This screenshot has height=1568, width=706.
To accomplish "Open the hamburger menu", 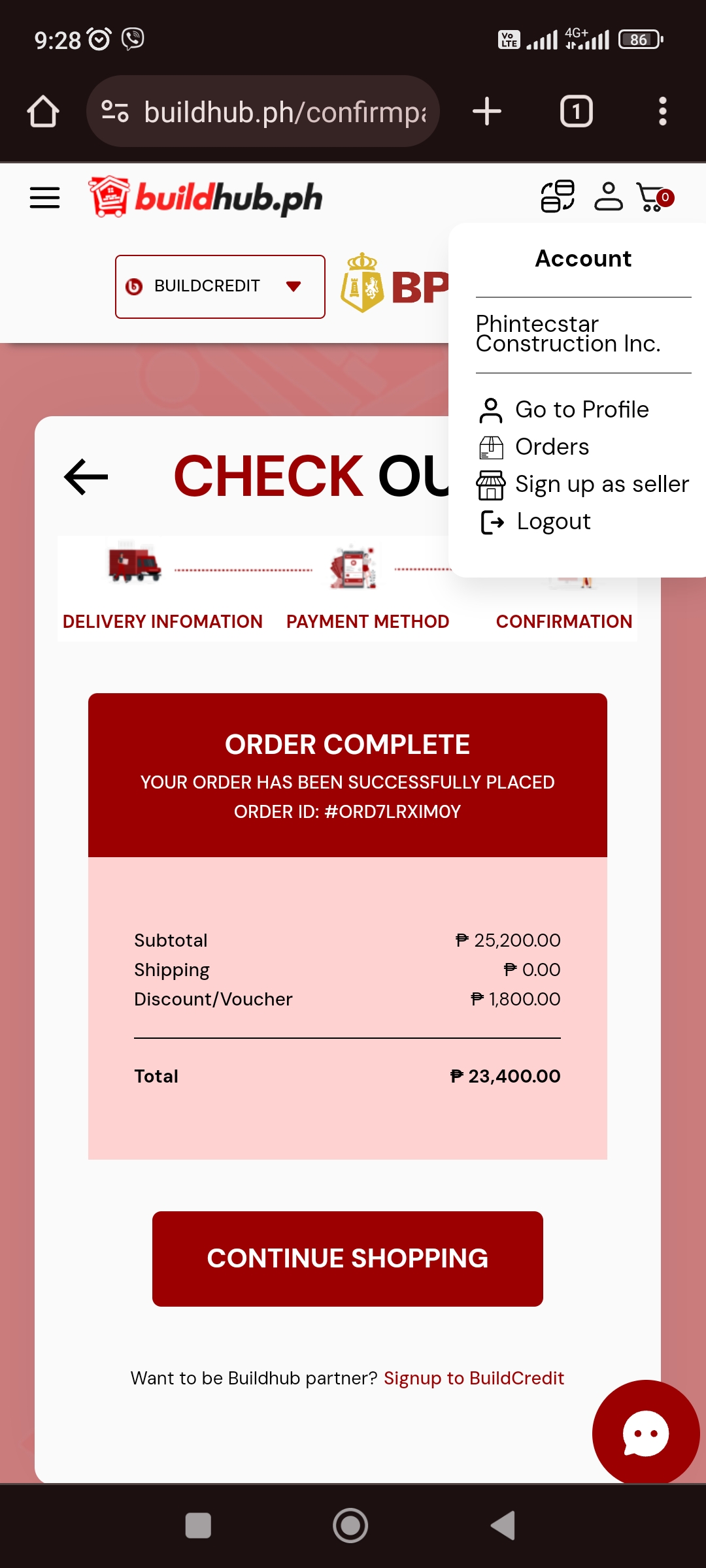I will (44, 197).
